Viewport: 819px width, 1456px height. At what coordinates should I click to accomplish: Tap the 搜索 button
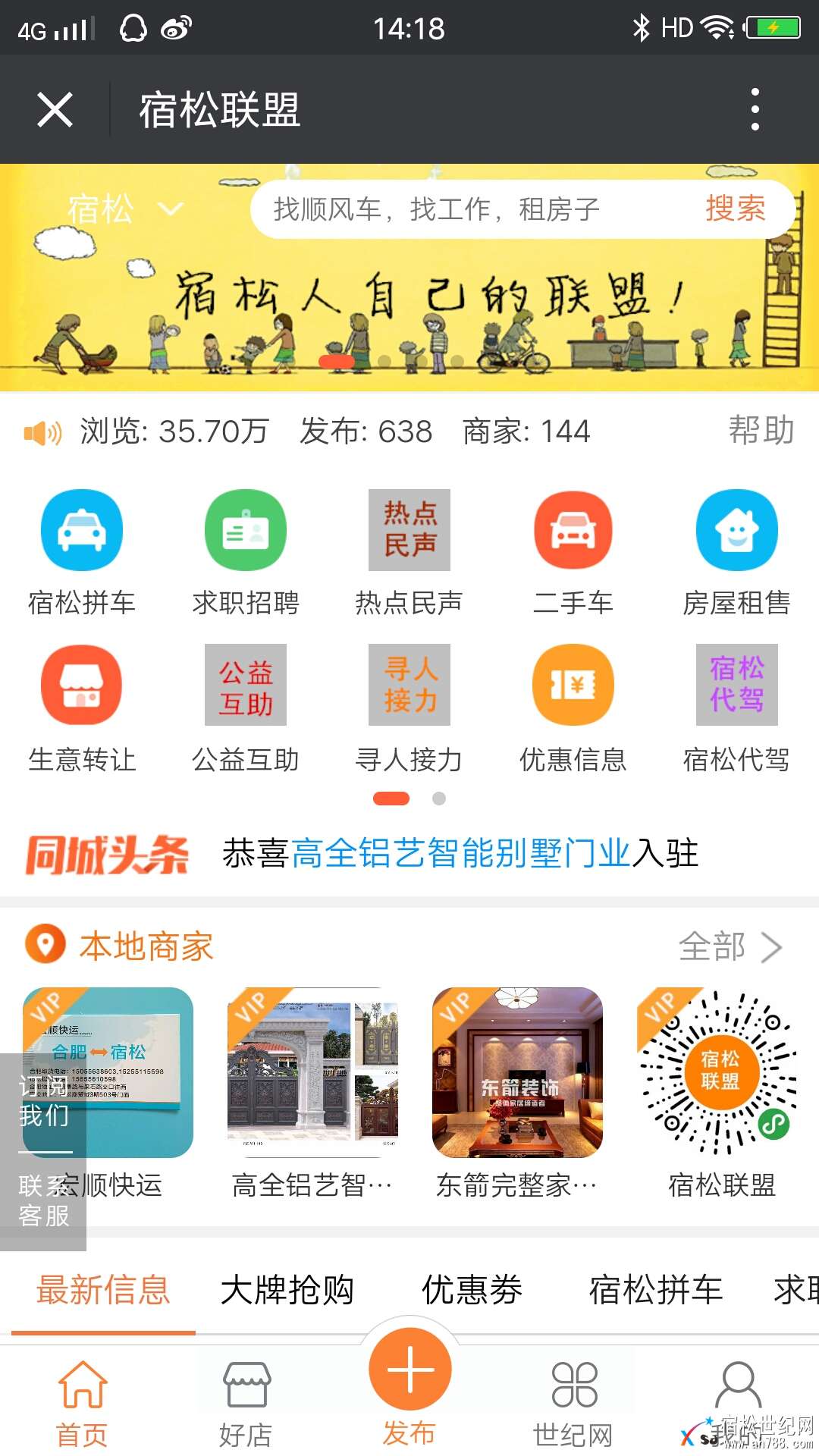pos(735,209)
